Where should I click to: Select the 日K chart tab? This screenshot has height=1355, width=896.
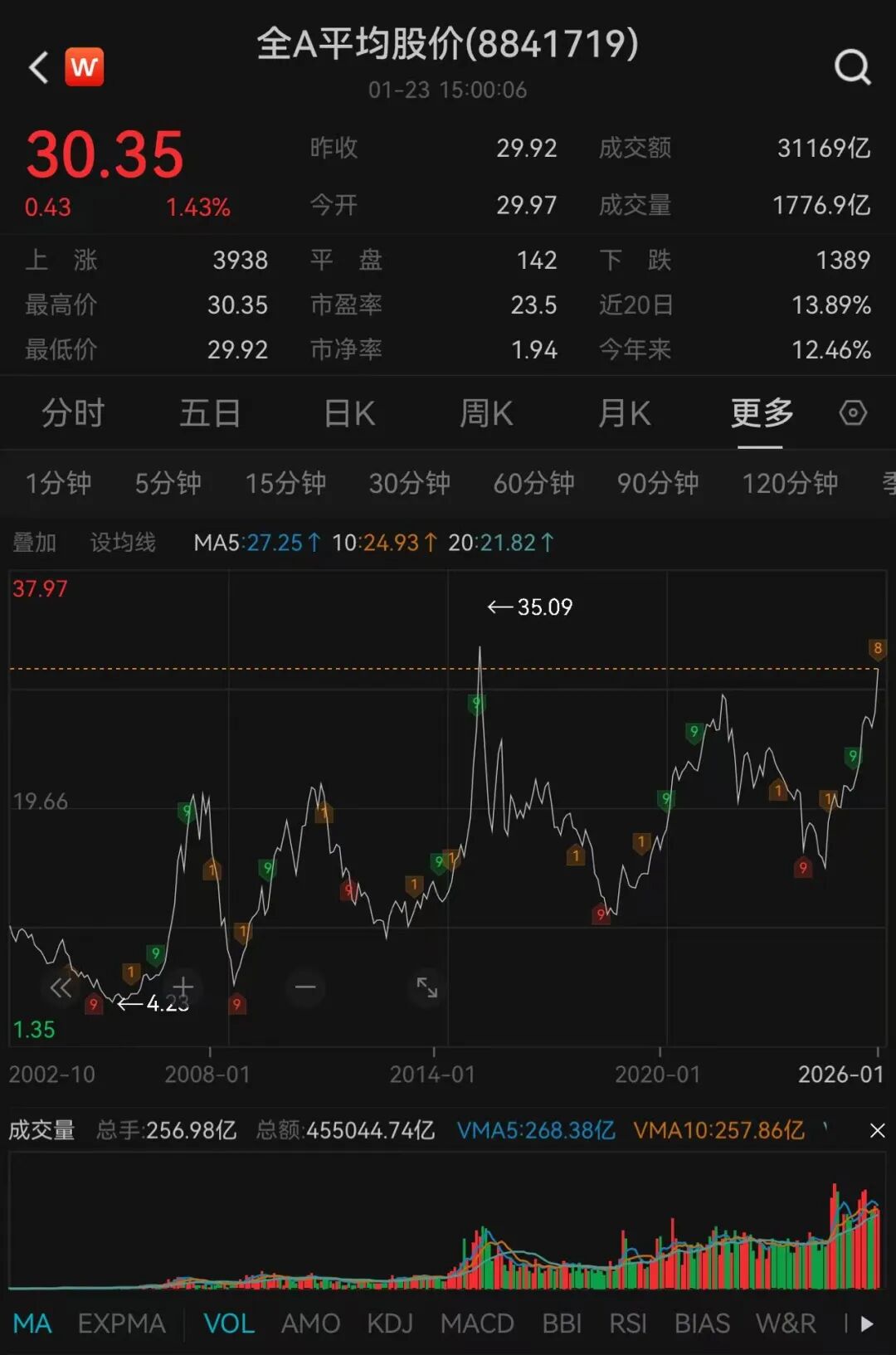point(349,413)
